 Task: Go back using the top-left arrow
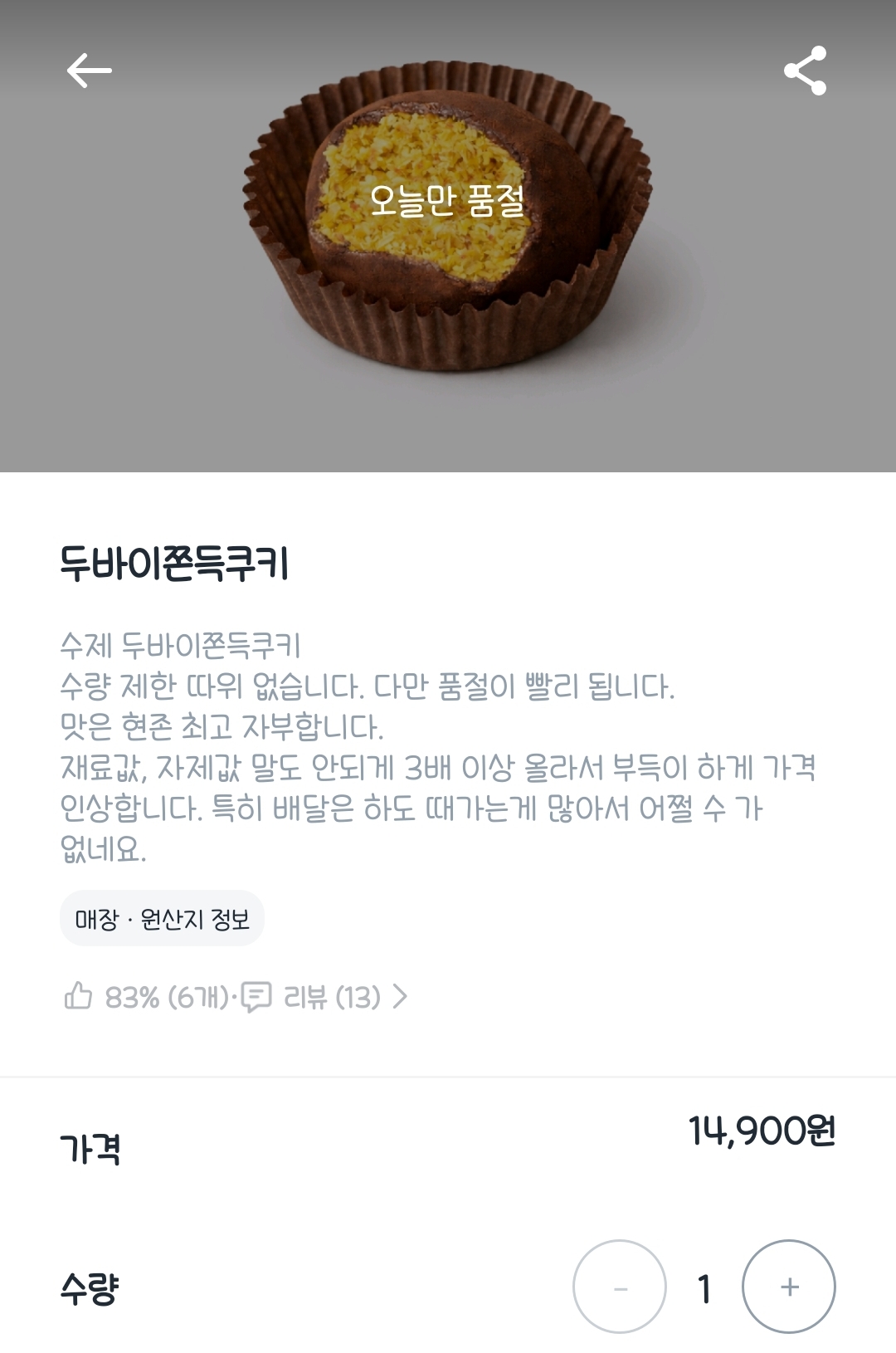pos(90,71)
